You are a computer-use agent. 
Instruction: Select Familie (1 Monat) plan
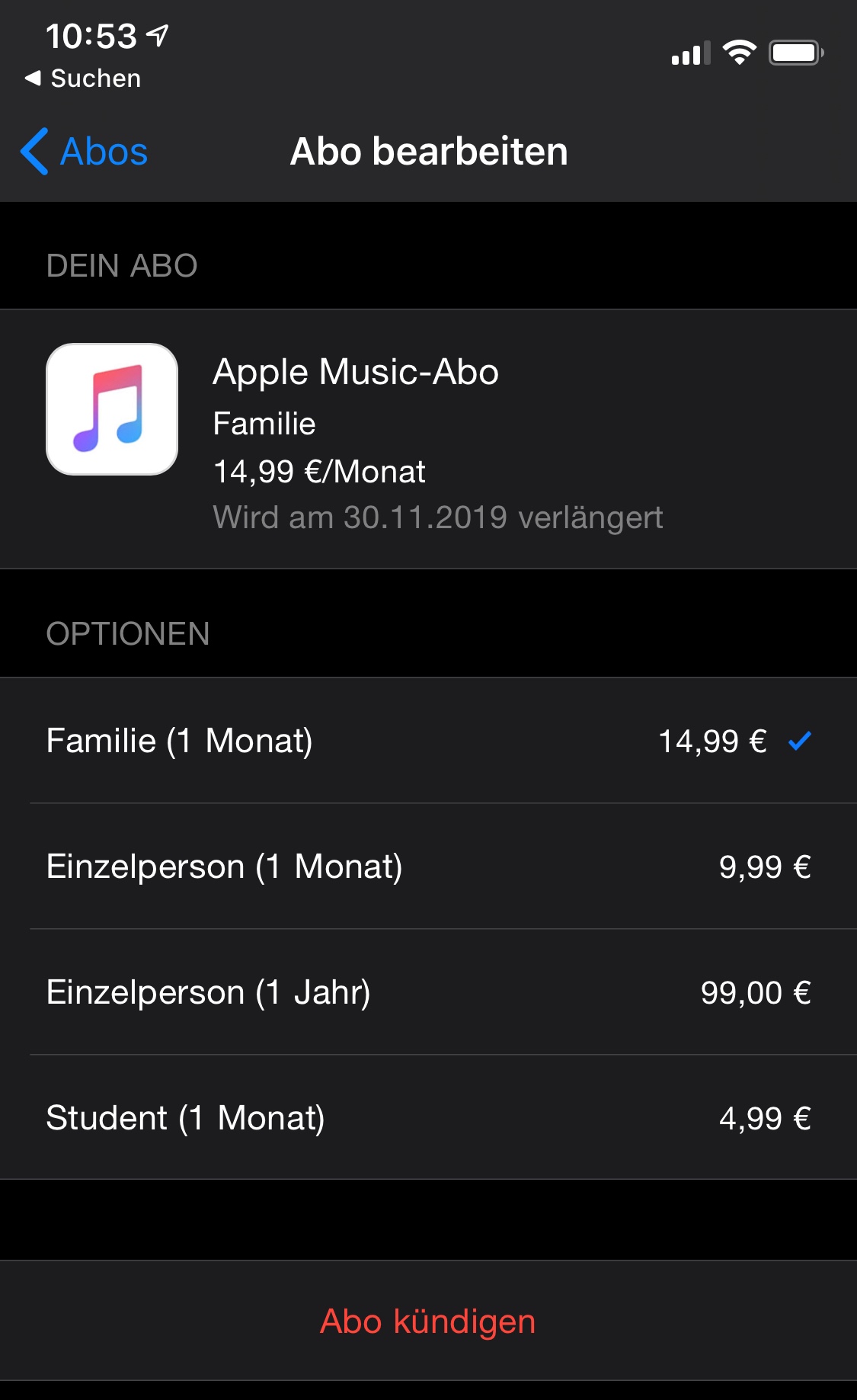tap(428, 741)
